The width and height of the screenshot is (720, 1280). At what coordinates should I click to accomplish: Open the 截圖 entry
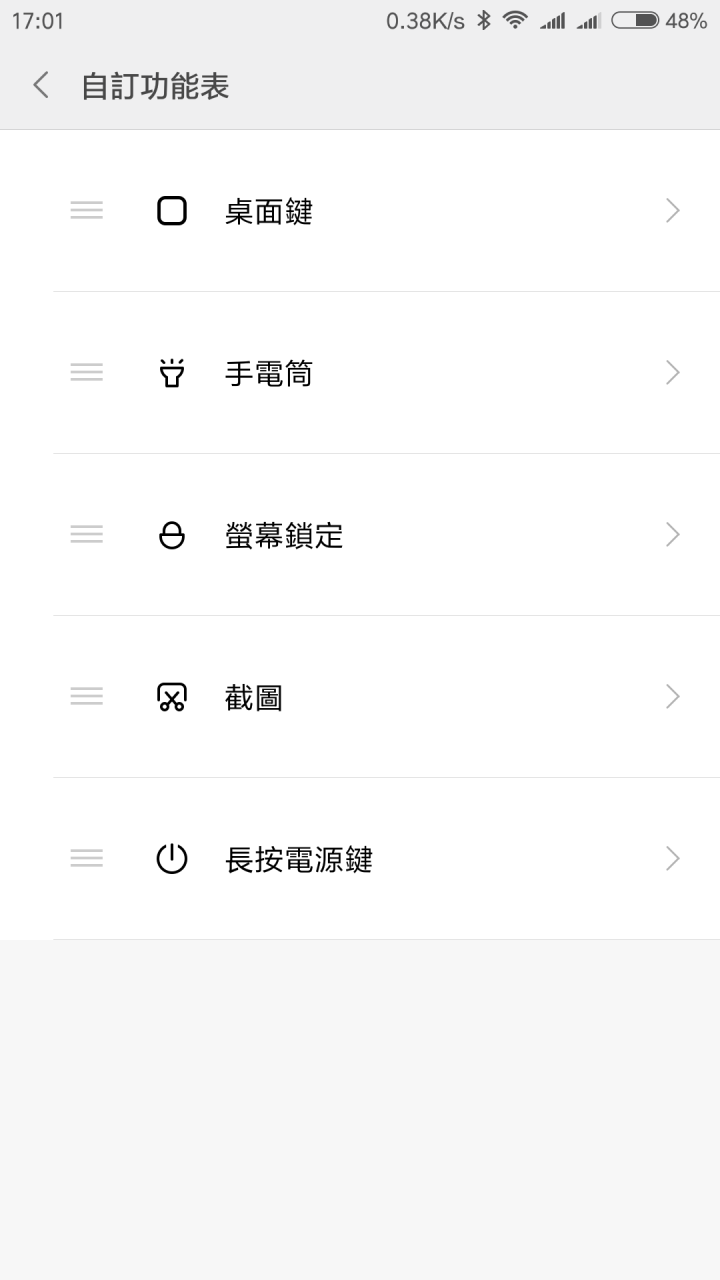(x=386, y=697)
